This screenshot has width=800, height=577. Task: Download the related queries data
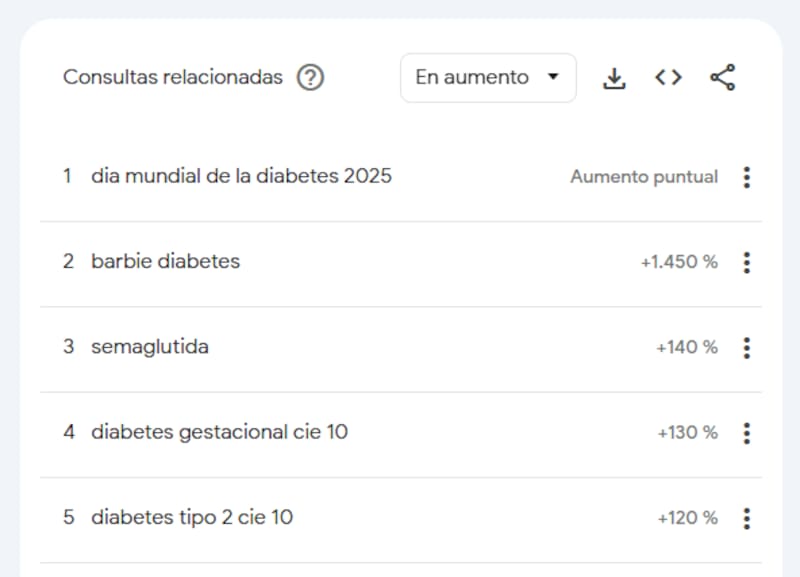(x=614, y=78)
